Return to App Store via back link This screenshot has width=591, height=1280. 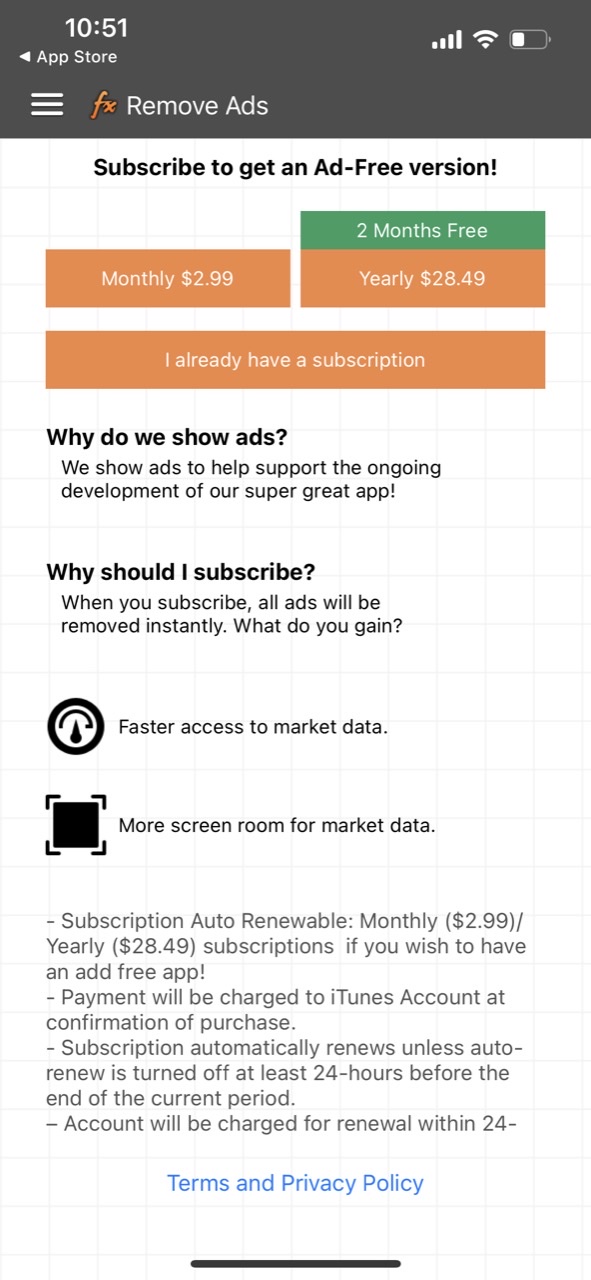pyautogui.click(x=68, y=57)
